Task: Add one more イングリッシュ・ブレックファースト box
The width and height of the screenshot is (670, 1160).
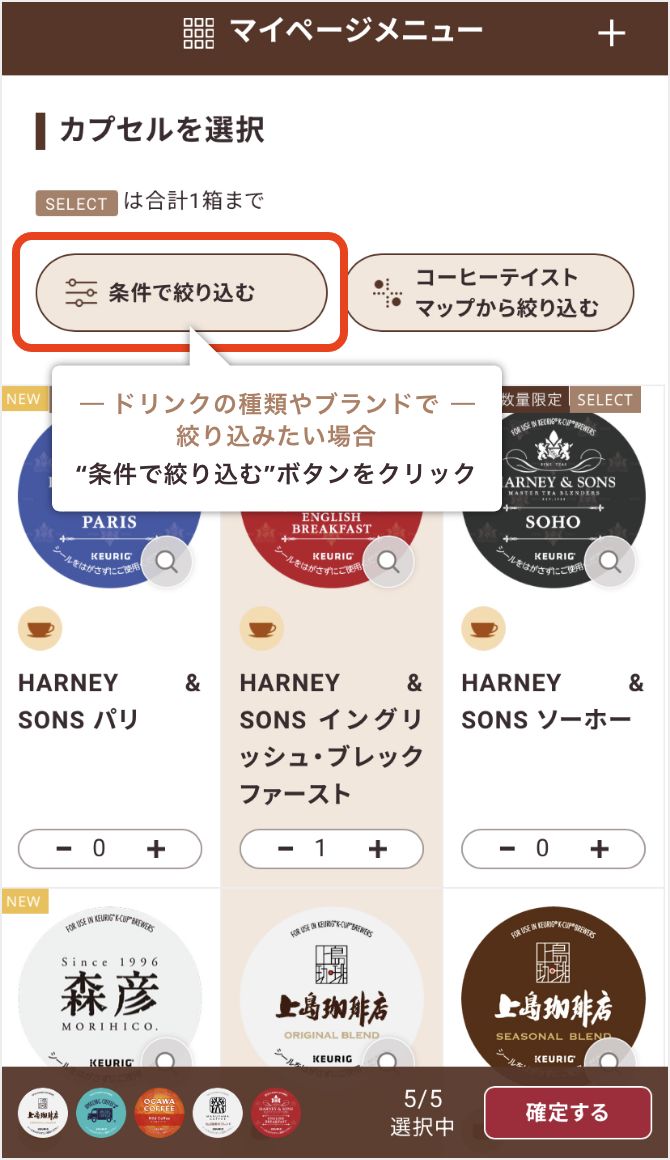Action: click(378, 849)
